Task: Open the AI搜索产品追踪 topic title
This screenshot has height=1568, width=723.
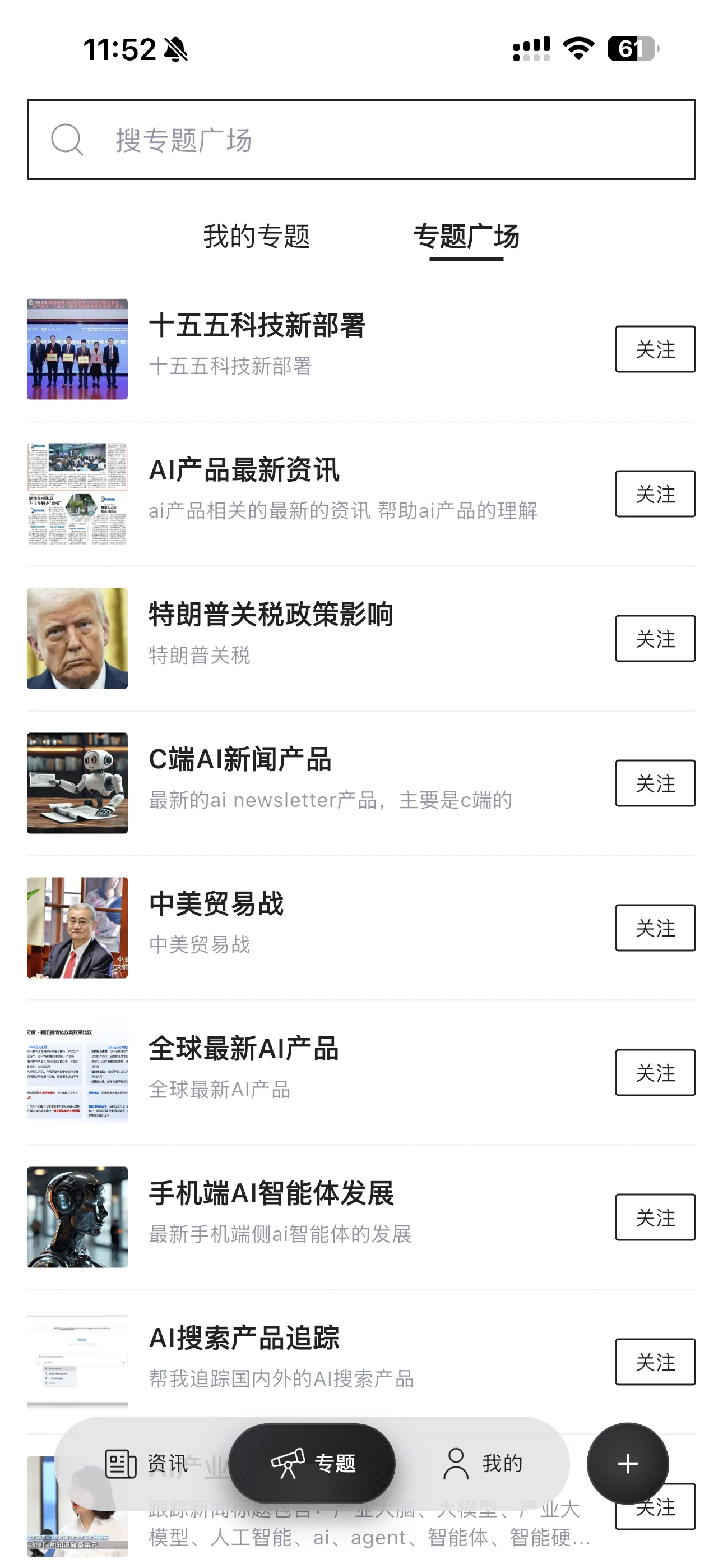Action: (245, 1339)
